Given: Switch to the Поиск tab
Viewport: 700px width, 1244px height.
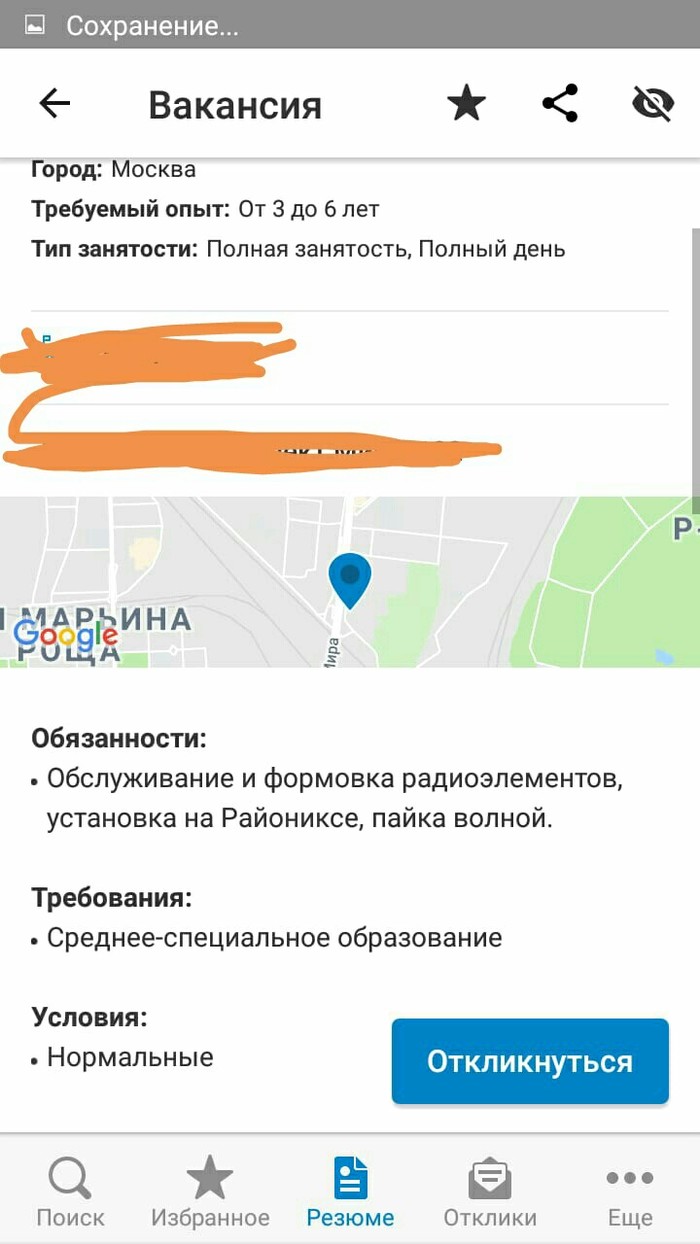Looking at the screenshot, I should pos(70,1192).
